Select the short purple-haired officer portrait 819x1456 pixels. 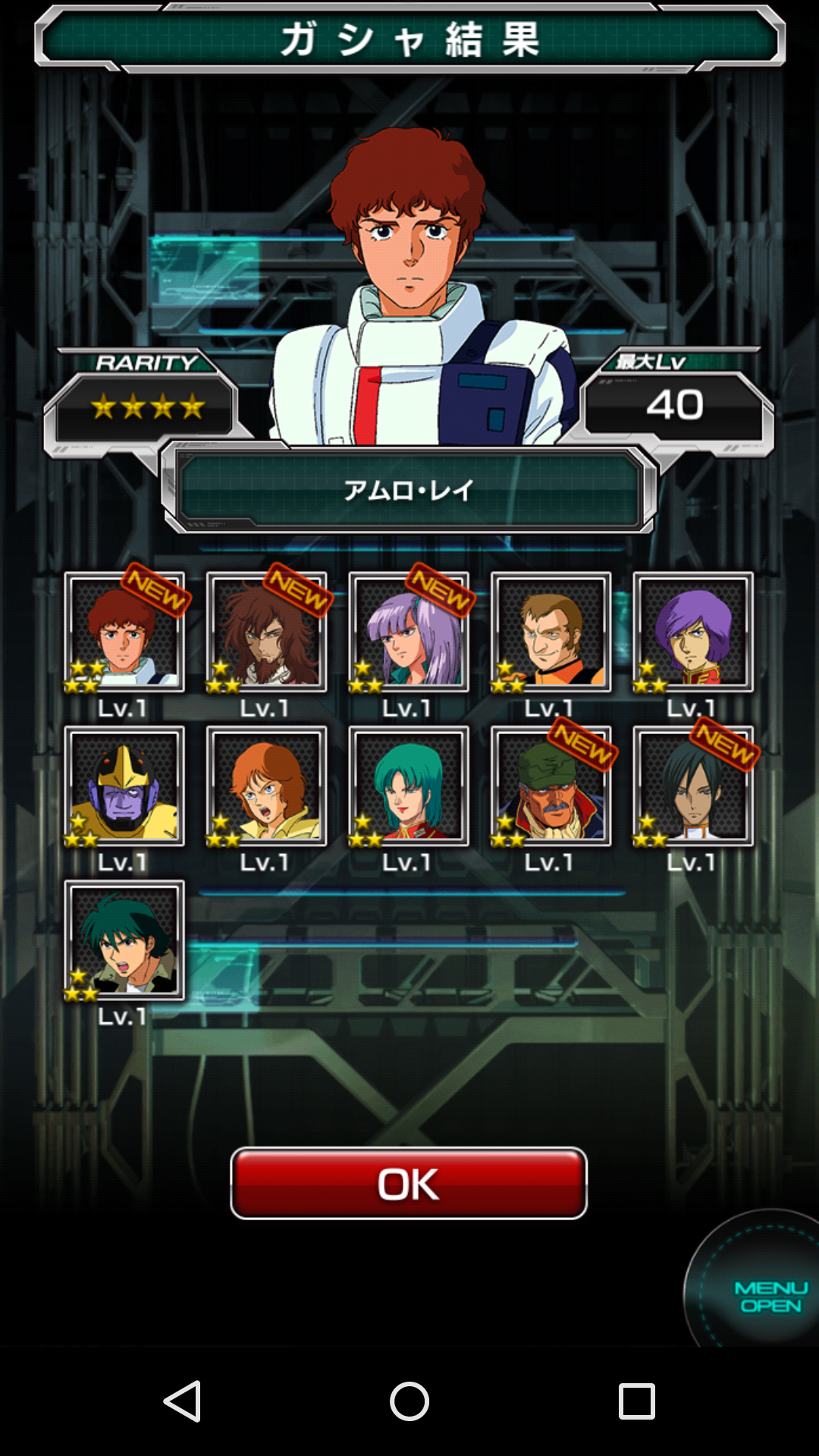(x=693, y=632)
